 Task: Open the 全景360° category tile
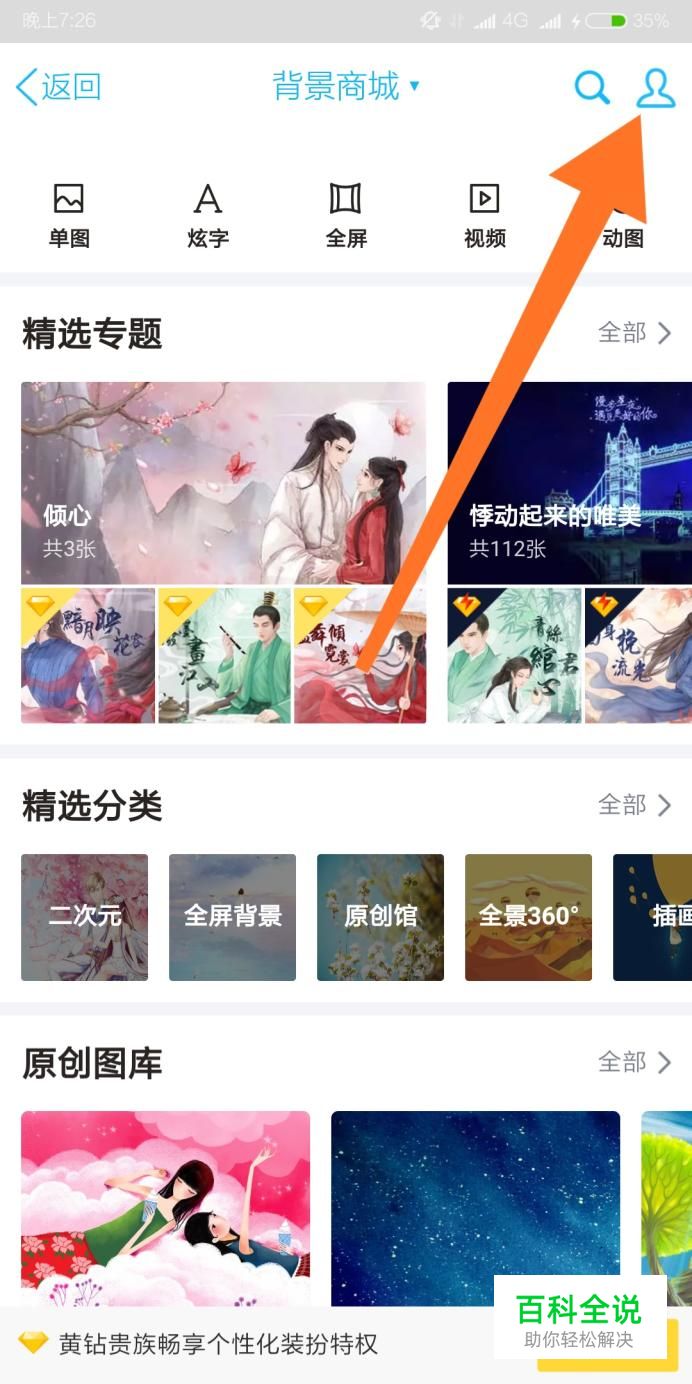coord(528,917)
